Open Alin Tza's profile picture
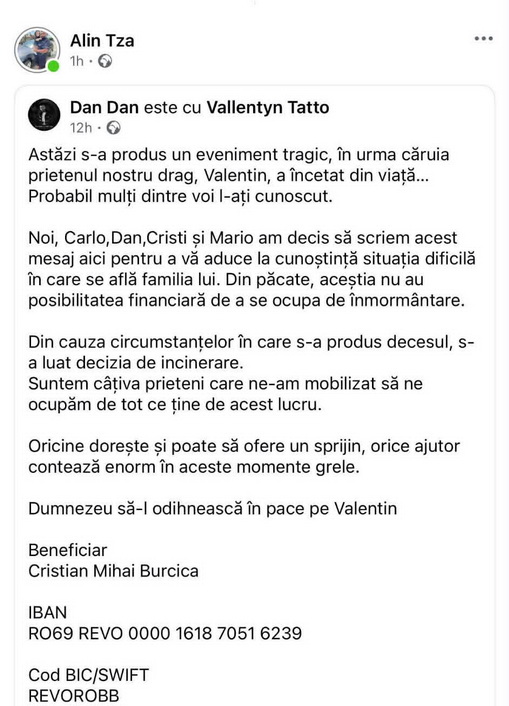This screenshot has height=706, width=509. pos(37,50)
